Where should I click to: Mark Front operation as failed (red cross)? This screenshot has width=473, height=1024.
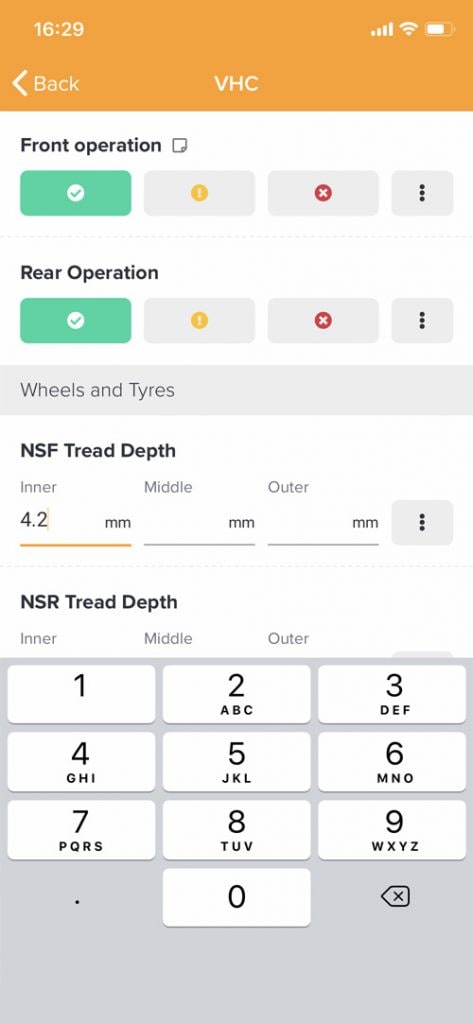[x=323, y=193]
